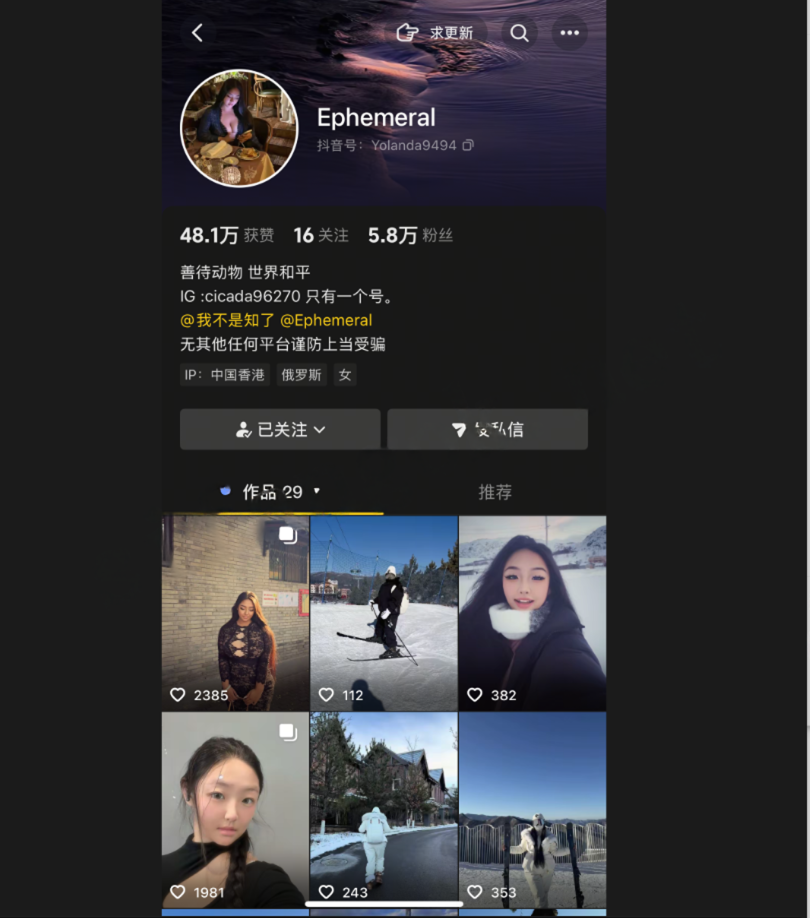
Task: Open the selfie video with 382 likes
Action: (x=532, y=612)
